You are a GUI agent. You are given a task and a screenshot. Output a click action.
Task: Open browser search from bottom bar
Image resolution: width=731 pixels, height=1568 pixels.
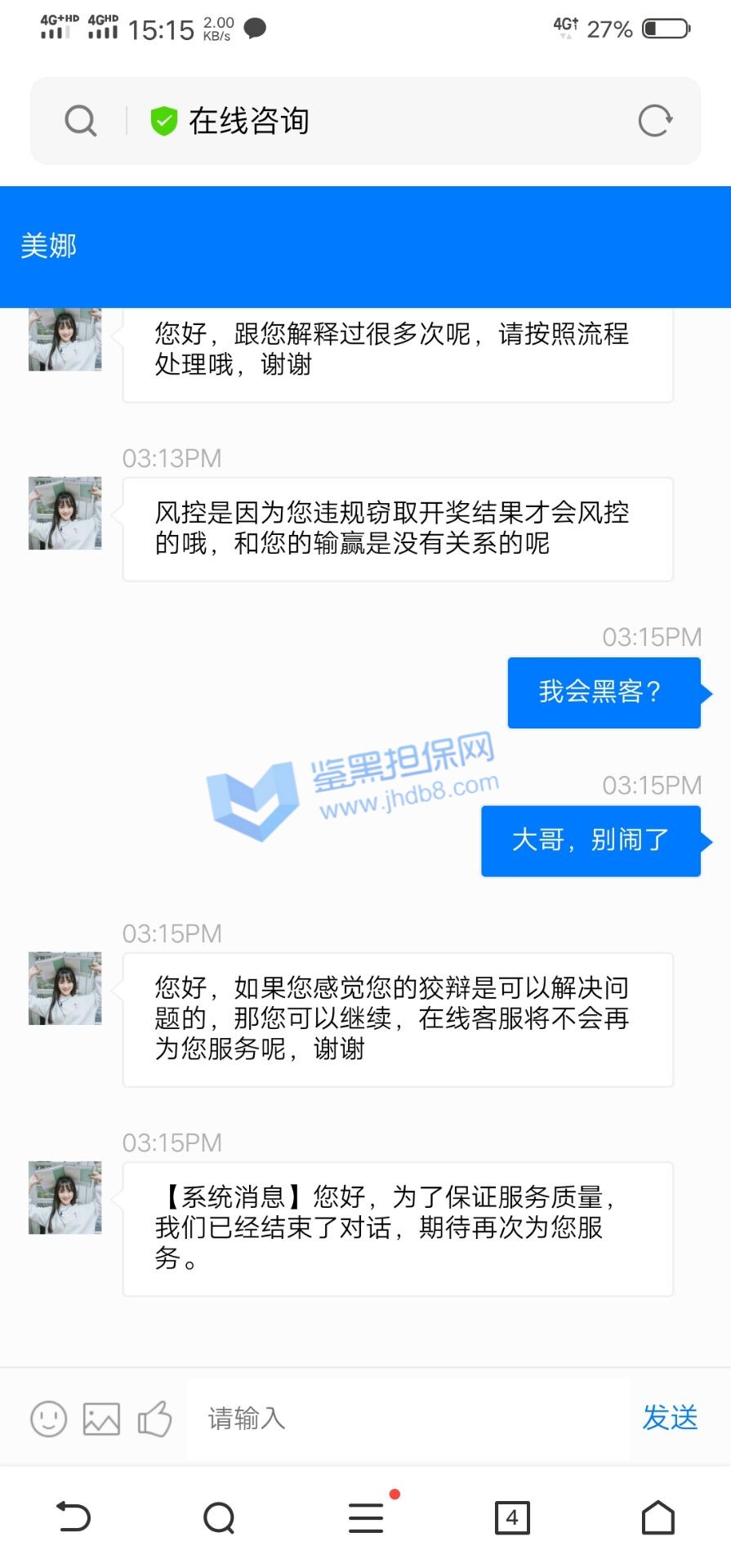pos(219,1517)
